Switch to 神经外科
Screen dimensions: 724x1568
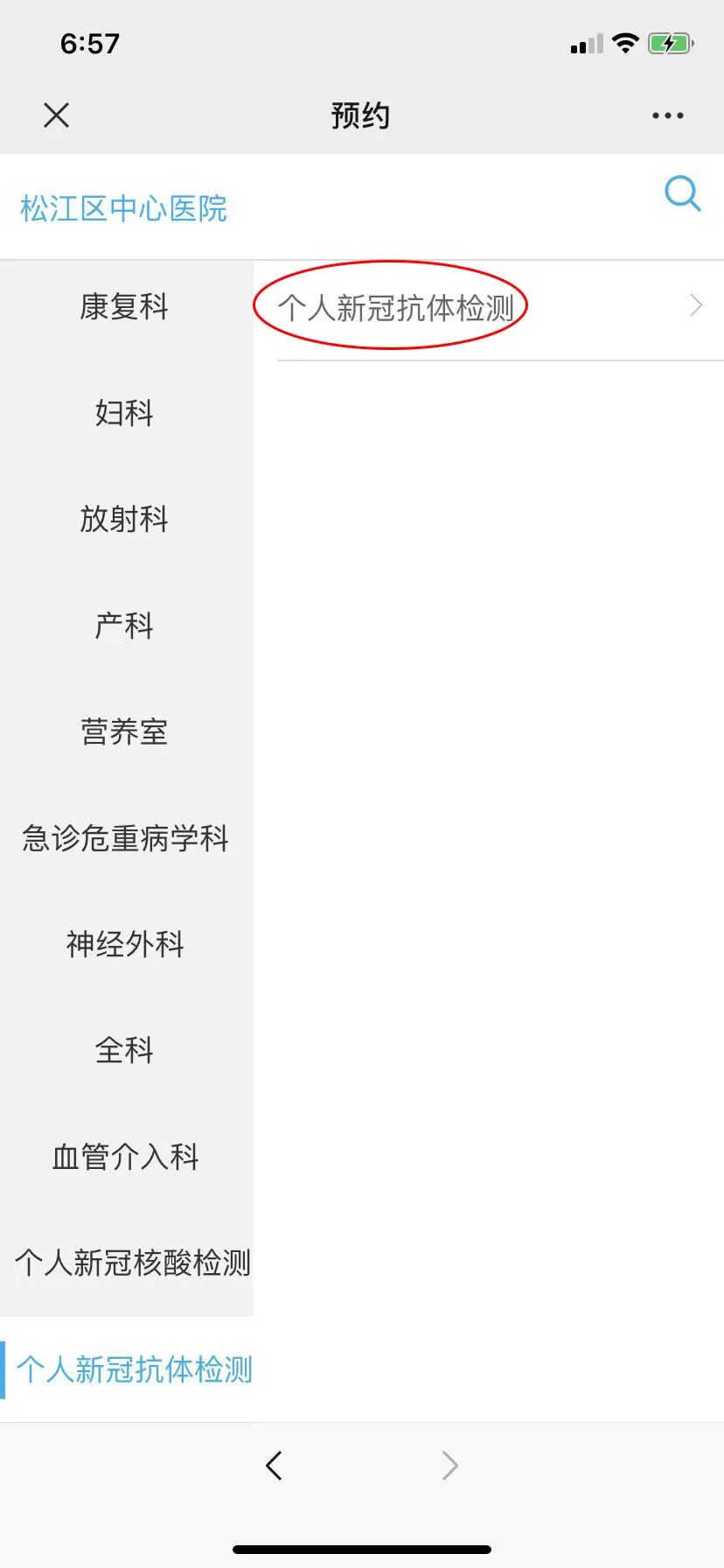pyautogui.click(x=127, y=944)
